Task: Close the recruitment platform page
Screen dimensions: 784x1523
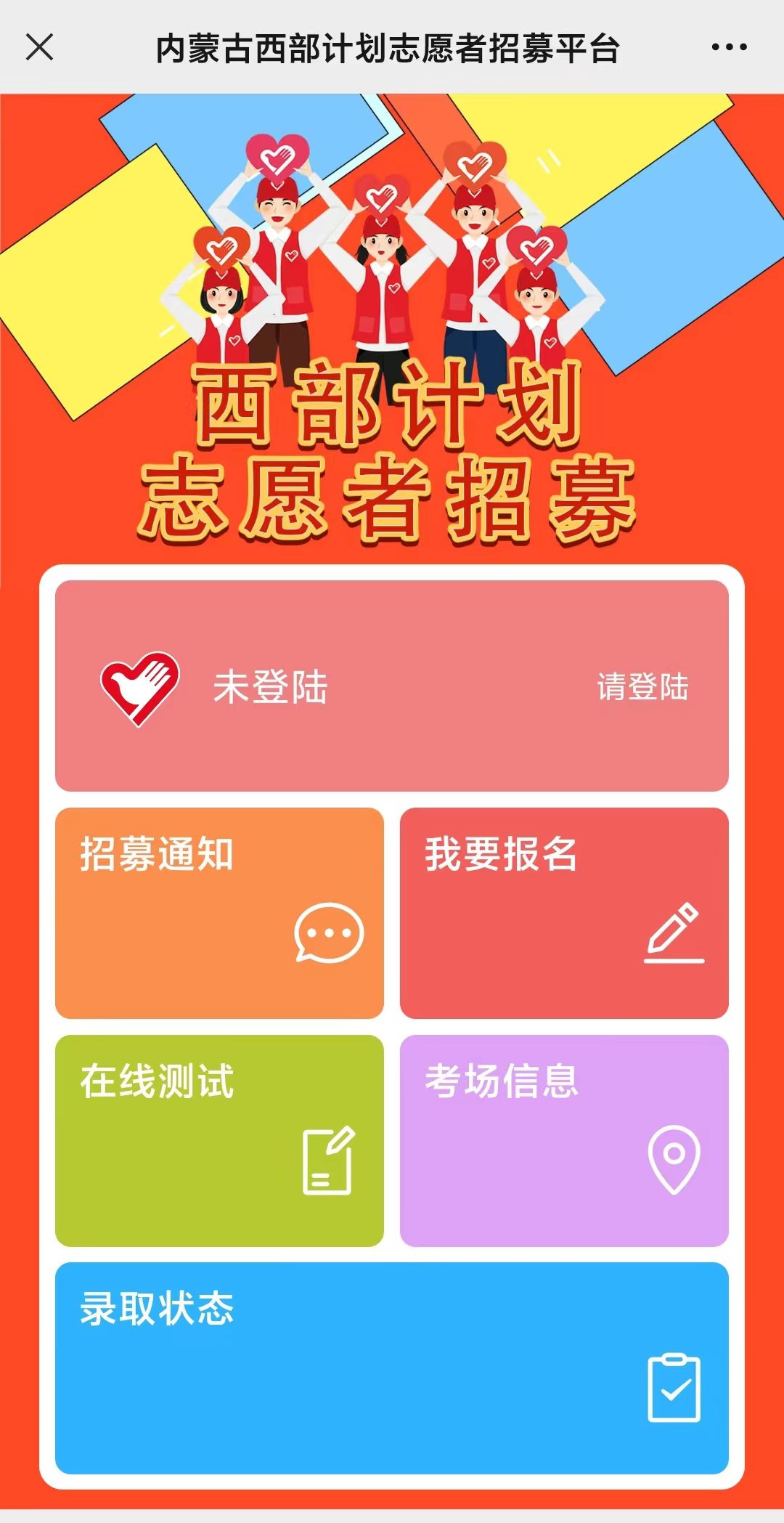Action: point(39,48)
